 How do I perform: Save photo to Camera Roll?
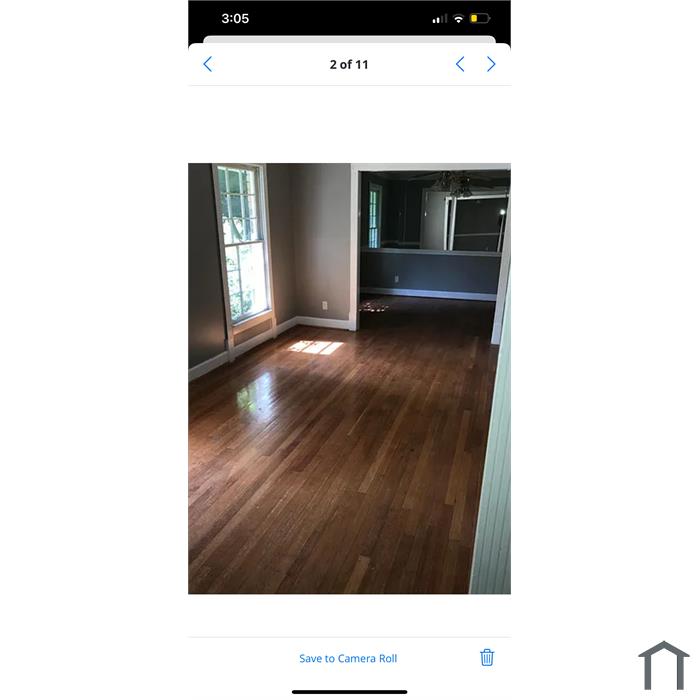click(x=348, y=658)
